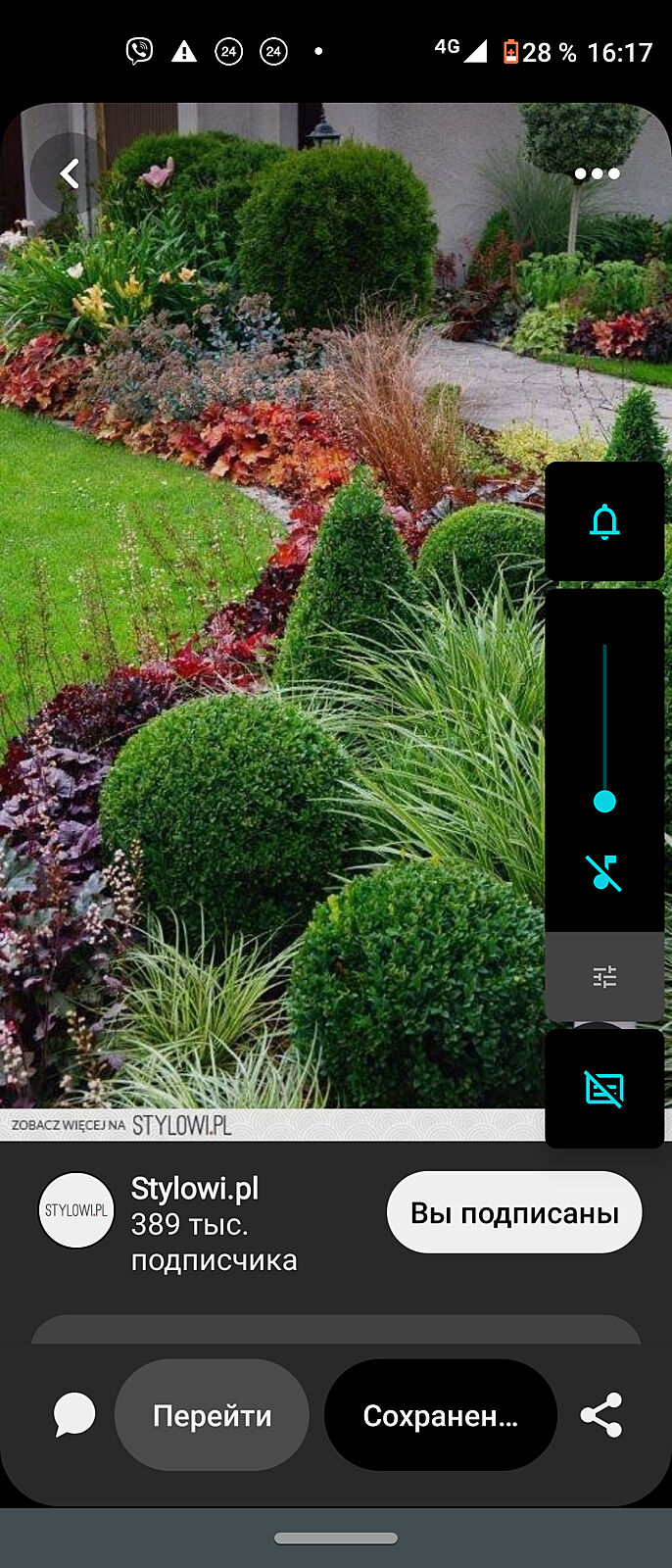Tap Перейти to visit the site
Screen dimensions: 672x1568
212,1415
